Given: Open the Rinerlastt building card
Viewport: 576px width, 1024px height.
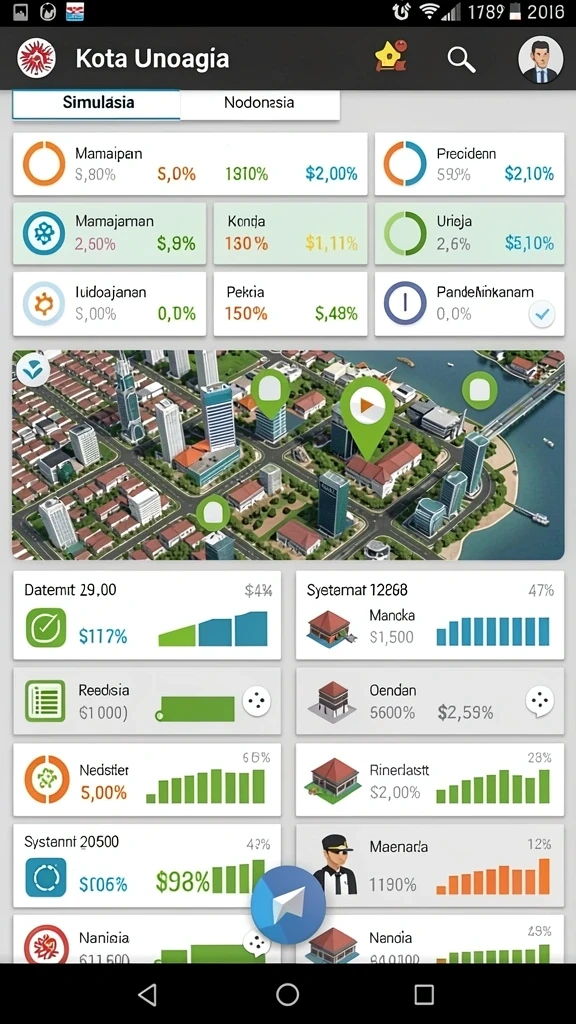Looking at the screenshot, I should pos(430,780).
